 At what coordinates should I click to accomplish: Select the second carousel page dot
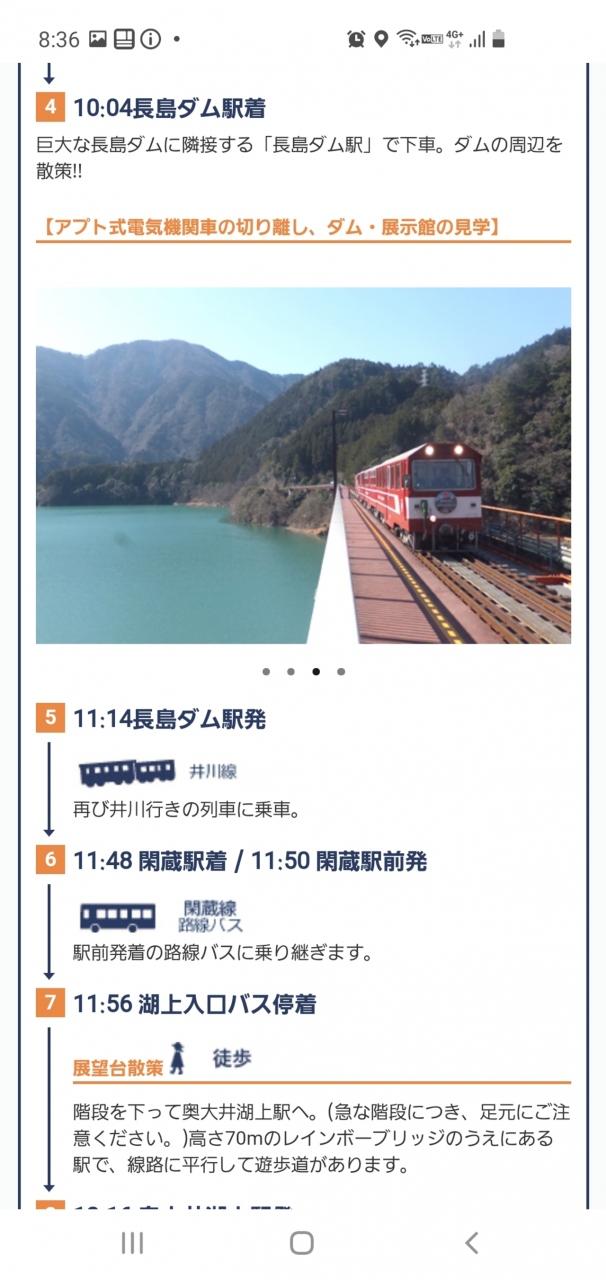(x=291, y=672)
